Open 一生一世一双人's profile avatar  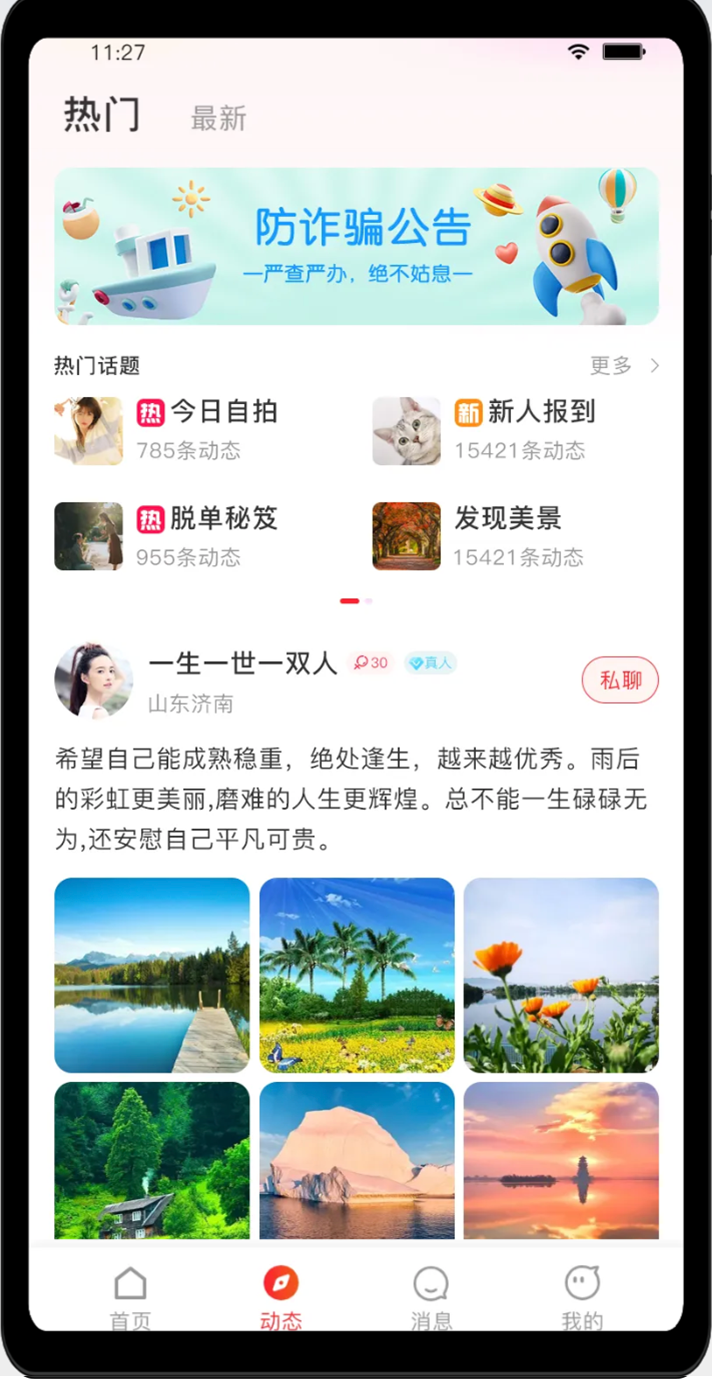93,681
